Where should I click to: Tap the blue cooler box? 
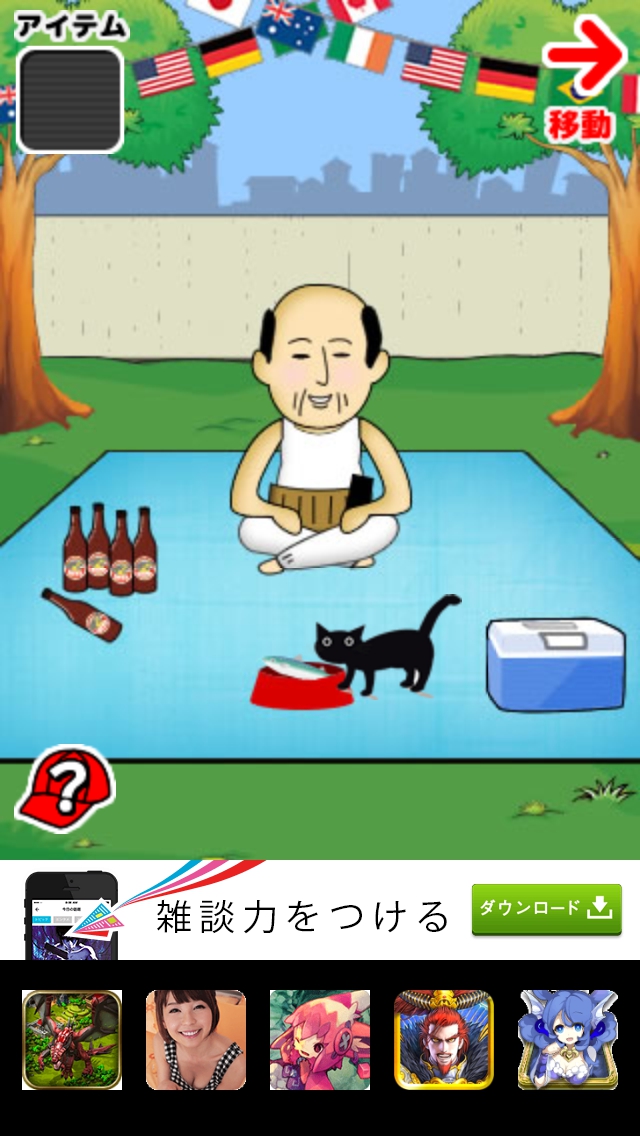[x=555, y=663]
